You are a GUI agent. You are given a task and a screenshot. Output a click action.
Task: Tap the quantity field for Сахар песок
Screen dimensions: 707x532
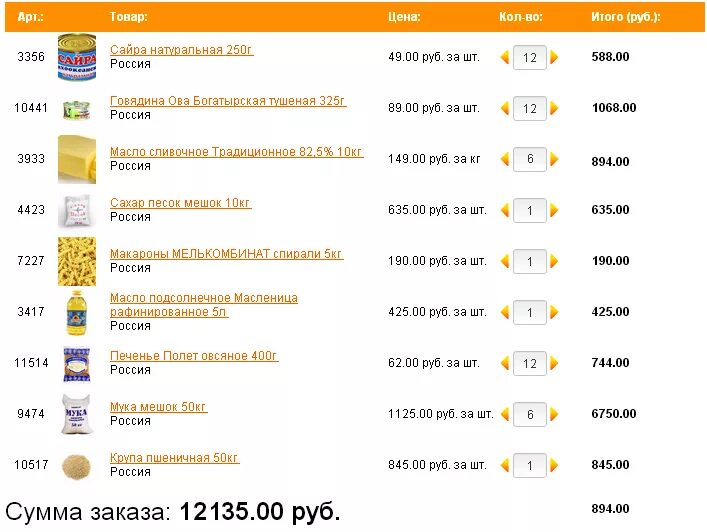coord(530,210)
